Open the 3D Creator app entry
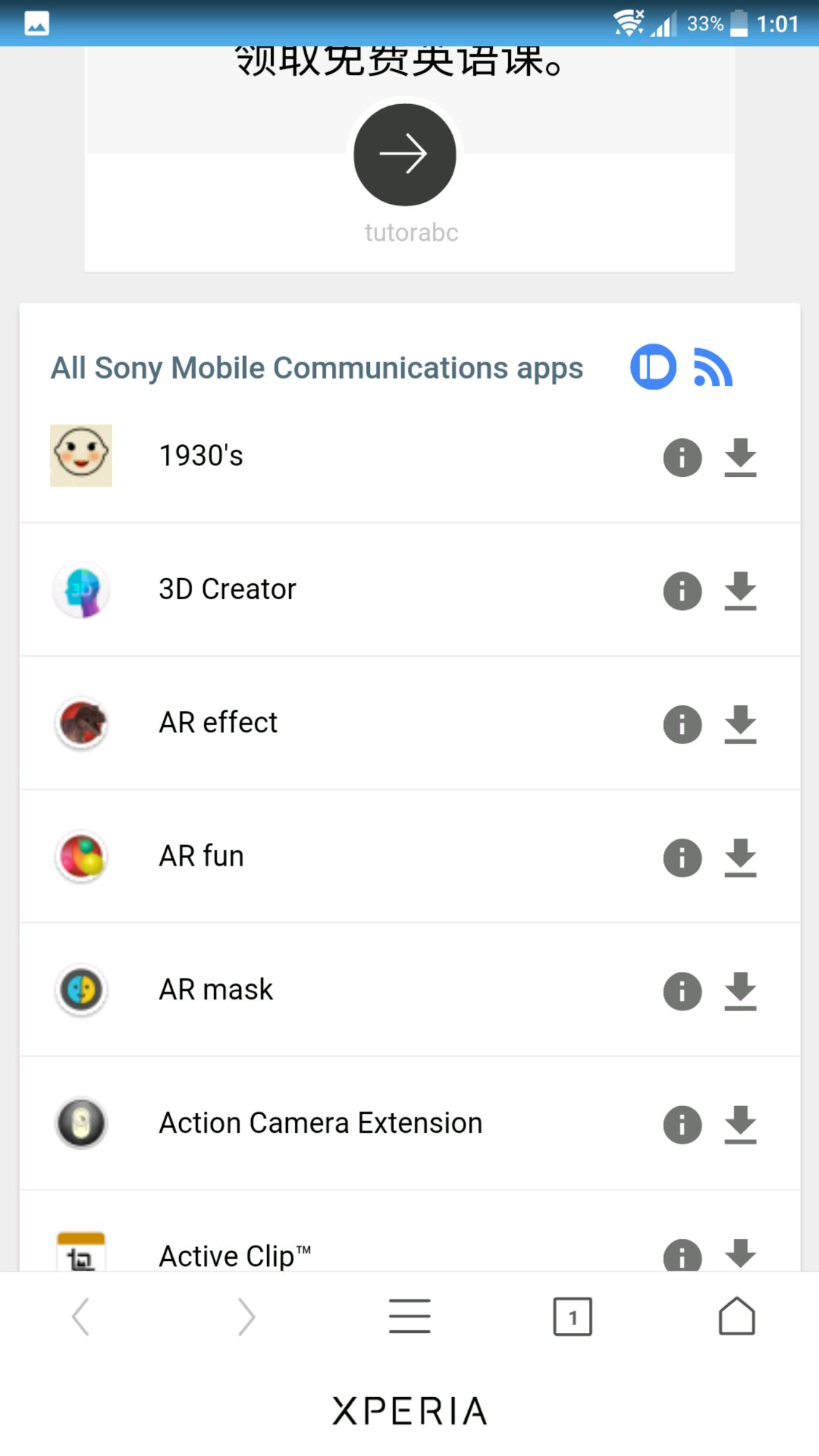 click(x=227, y=589)
